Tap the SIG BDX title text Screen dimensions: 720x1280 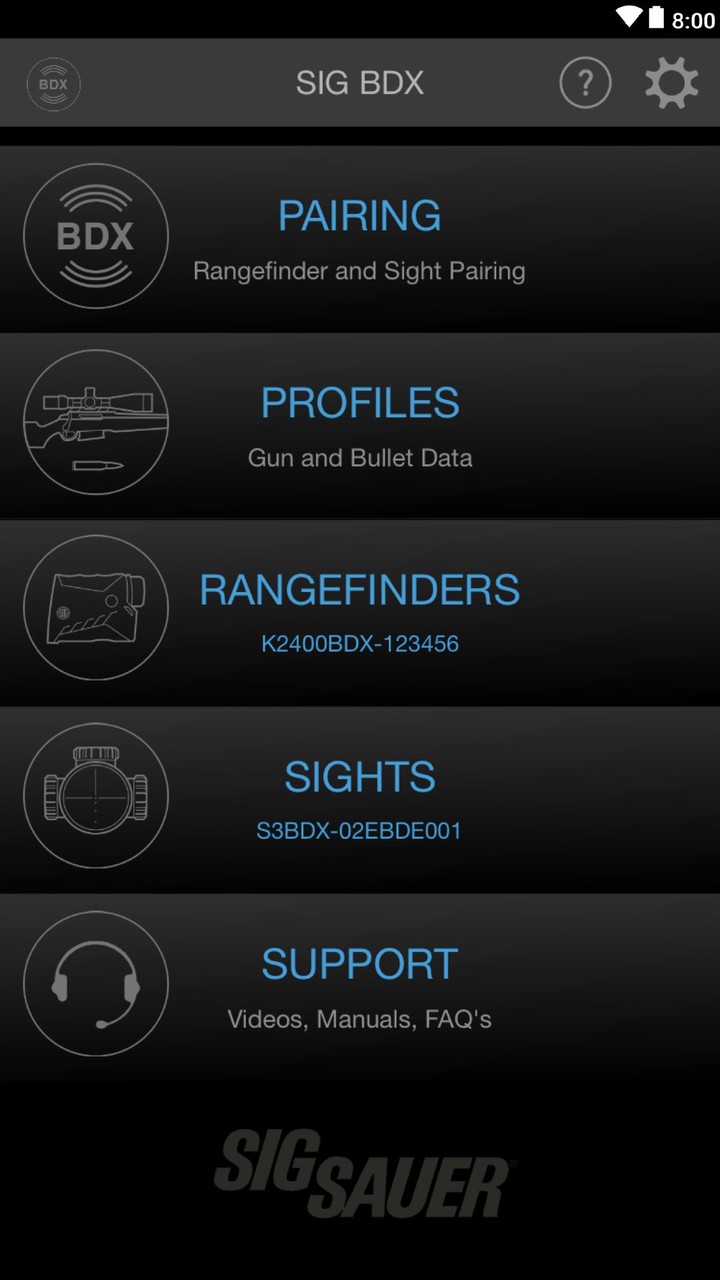[360, 83]
